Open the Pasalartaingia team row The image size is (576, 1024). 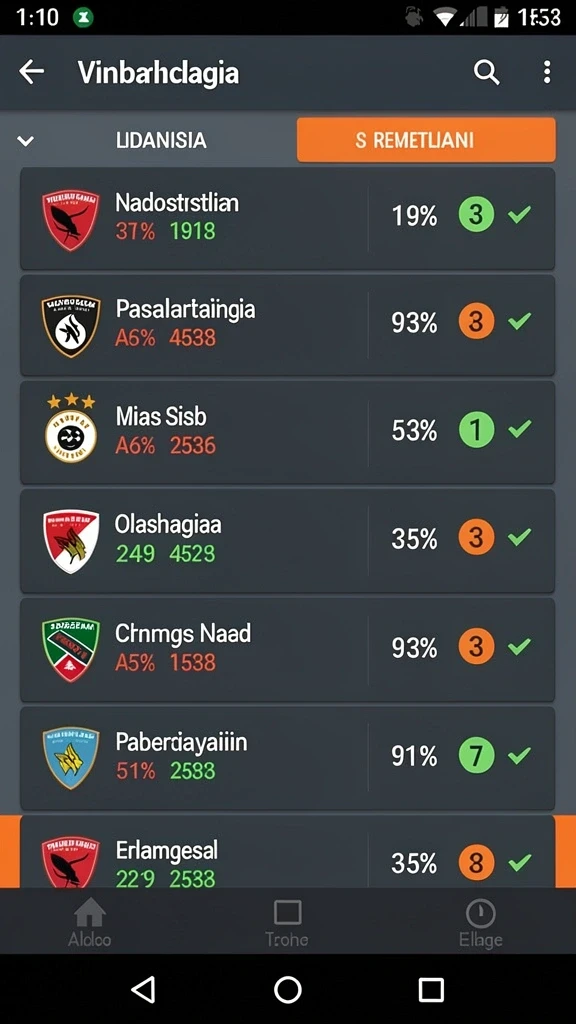(x=288, y=325)
